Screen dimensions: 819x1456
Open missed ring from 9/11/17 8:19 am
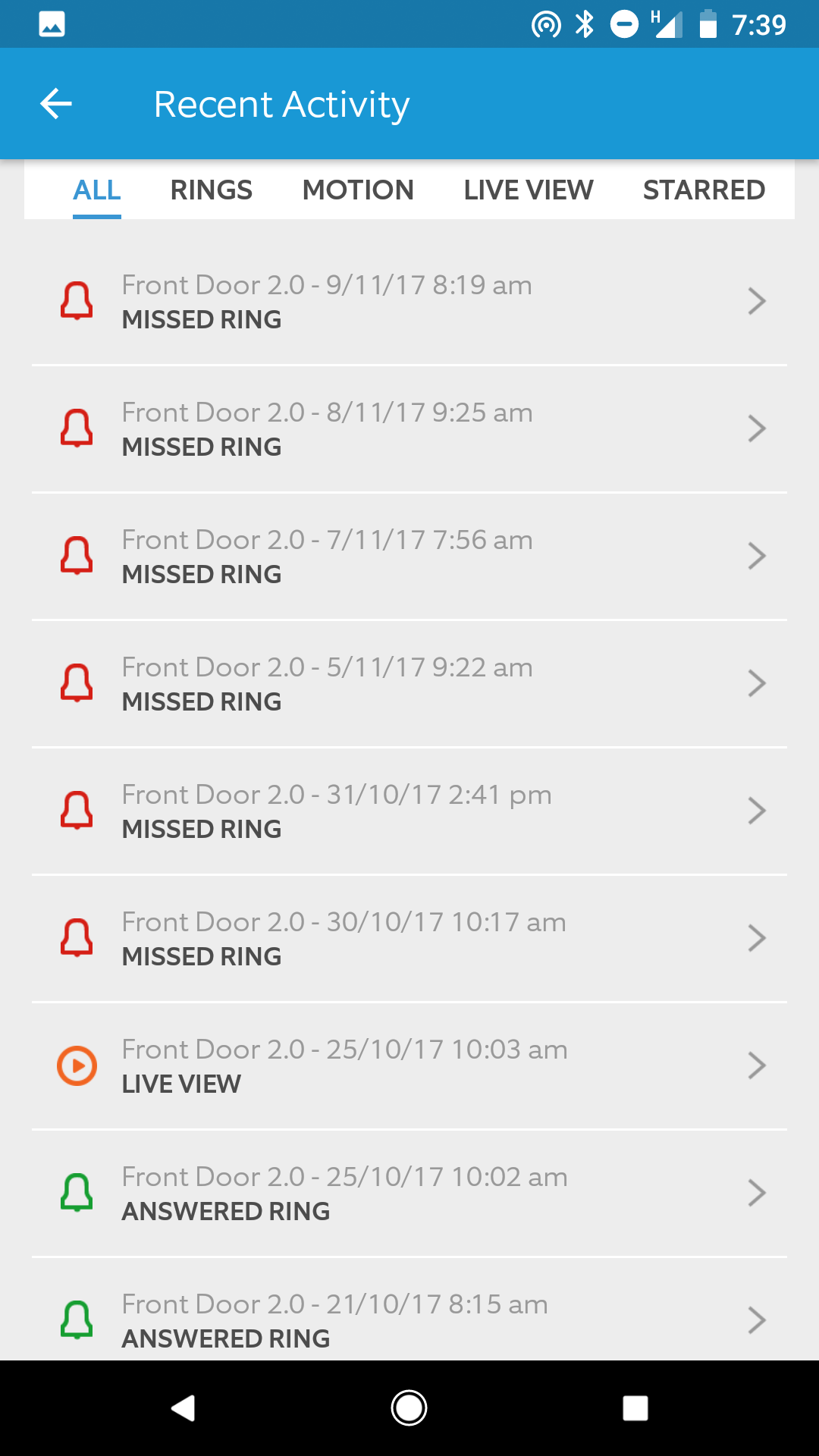(409, 302)
